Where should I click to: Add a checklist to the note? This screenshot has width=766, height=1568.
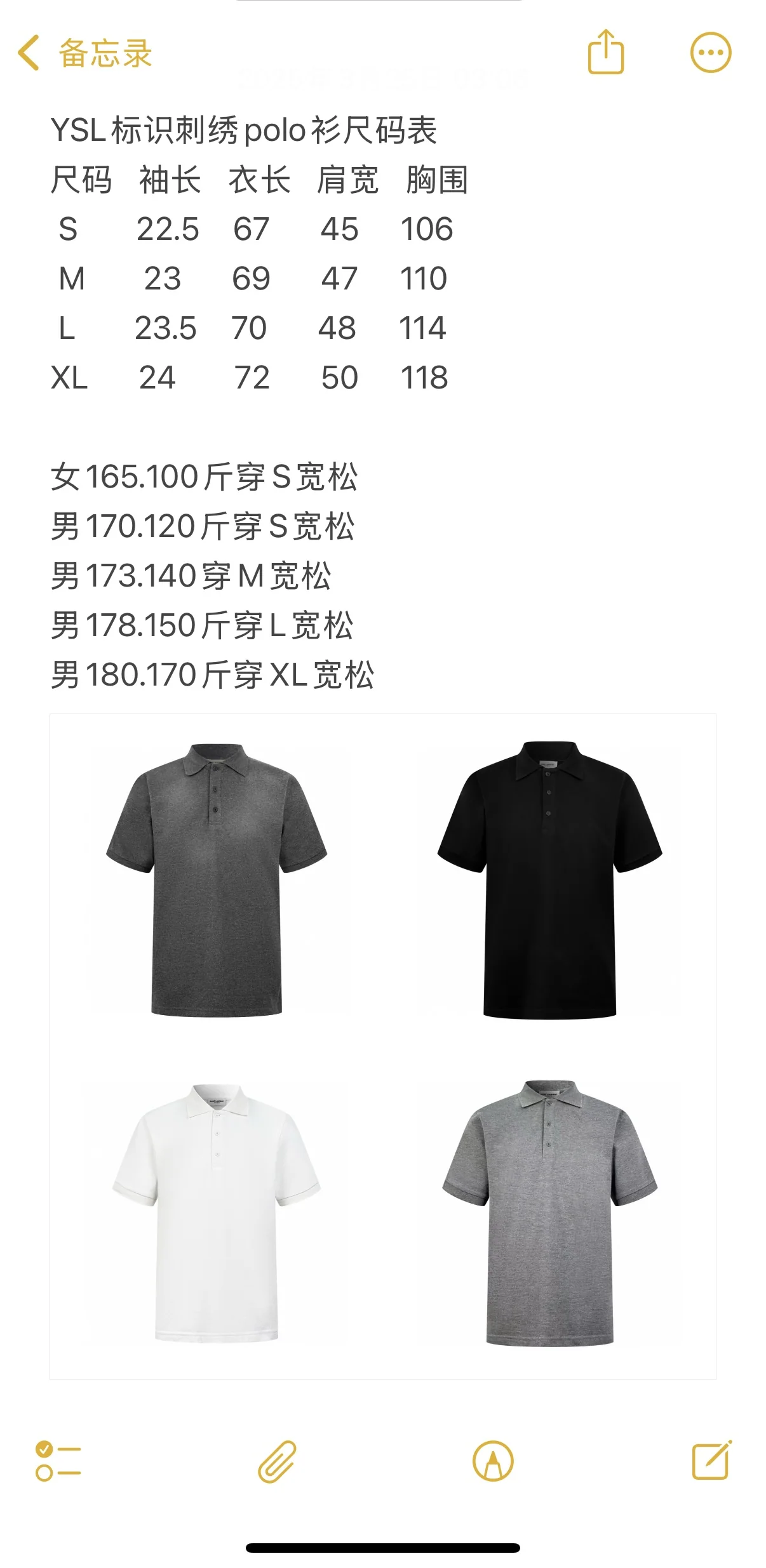click(x=58, y=1461)
